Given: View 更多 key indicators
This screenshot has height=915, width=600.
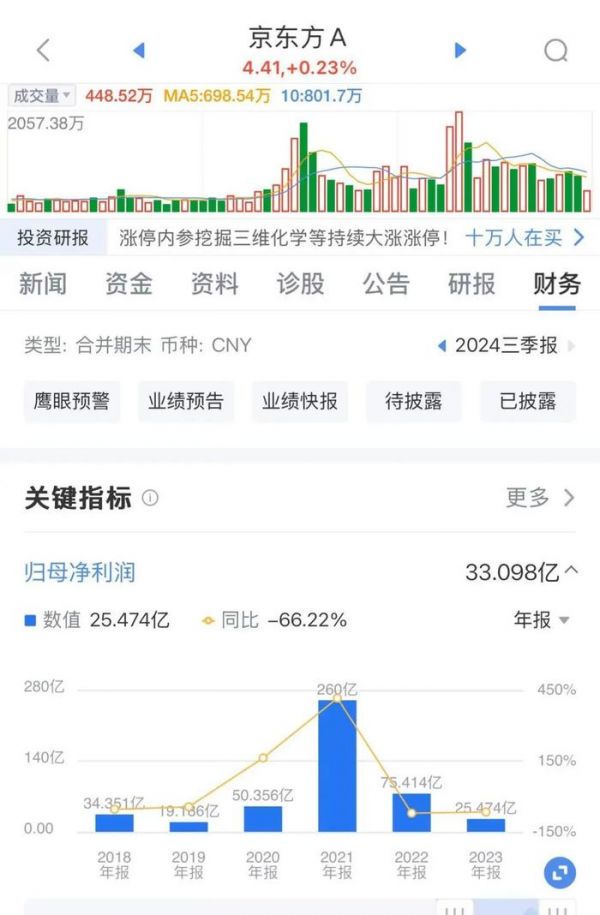Looking at the screenshot, I should 540,497.
